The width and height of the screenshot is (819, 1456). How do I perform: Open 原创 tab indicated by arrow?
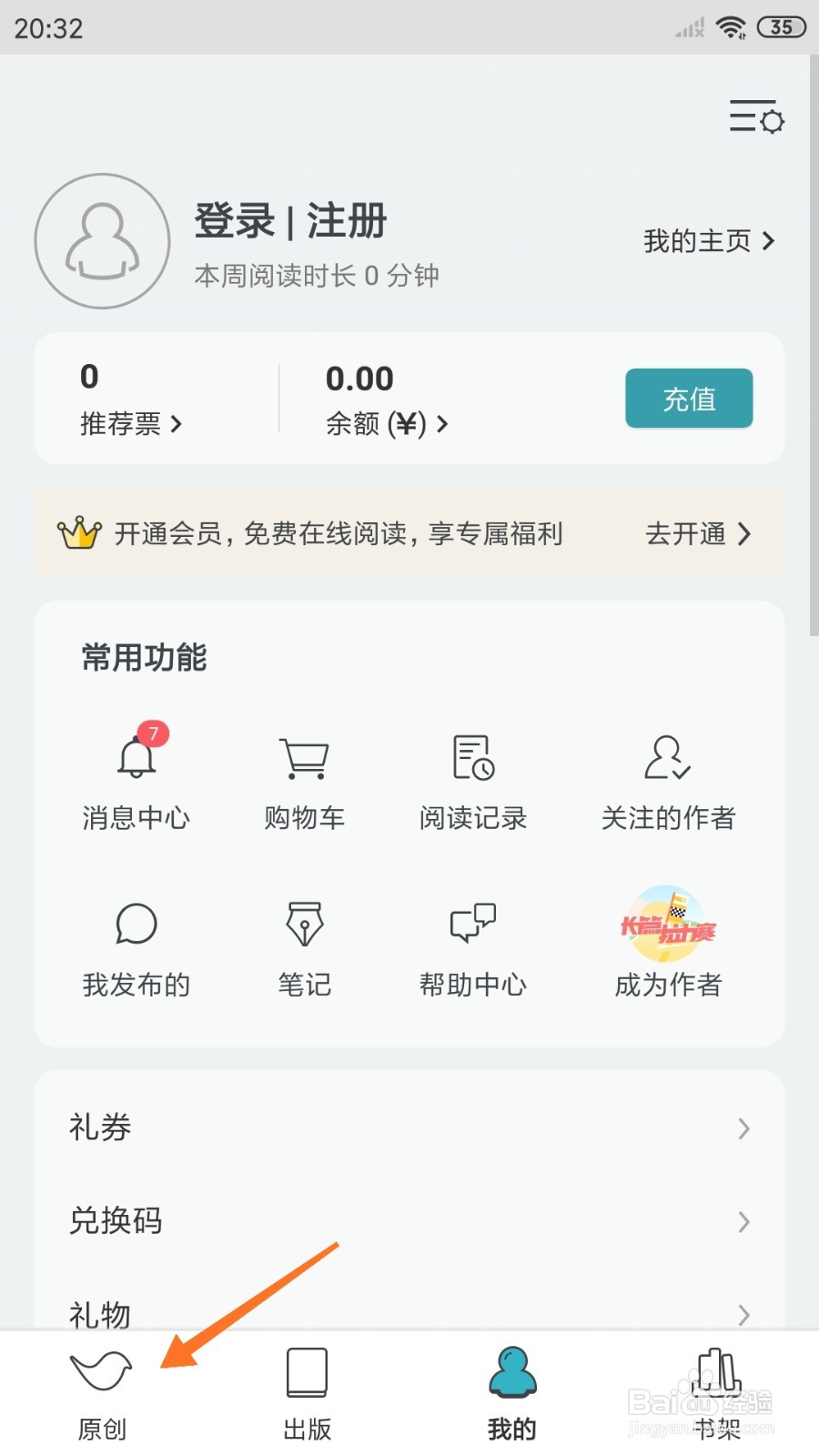[100, 1392]
